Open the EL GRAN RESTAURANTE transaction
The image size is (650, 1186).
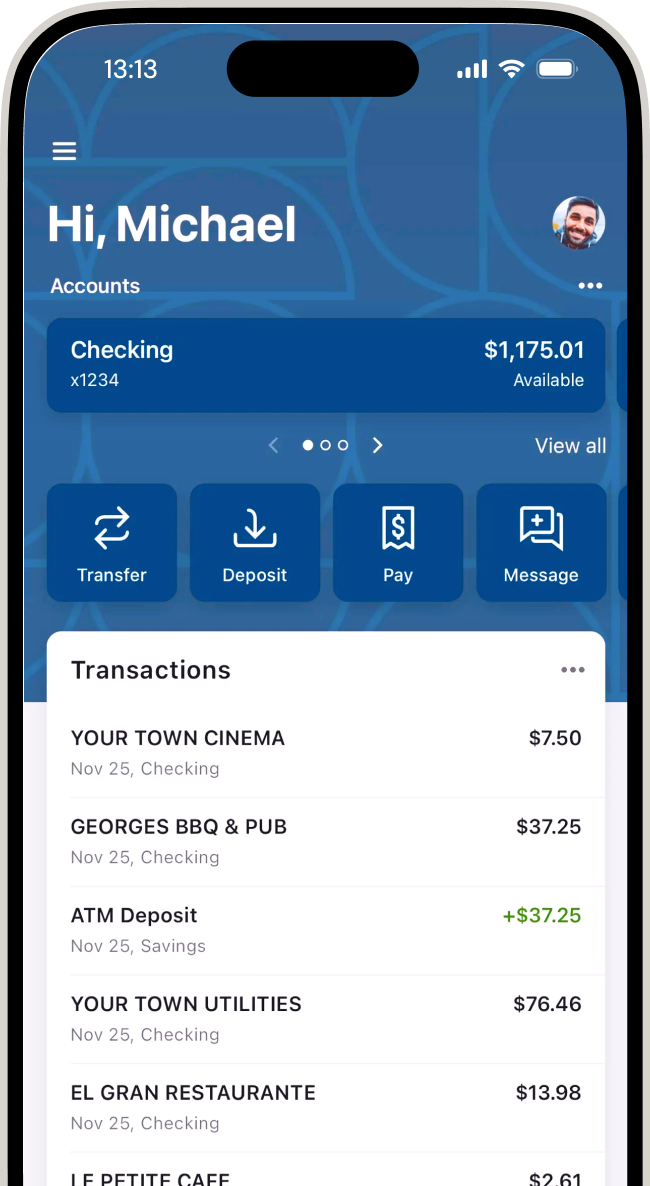click(x=326, y=1107)
